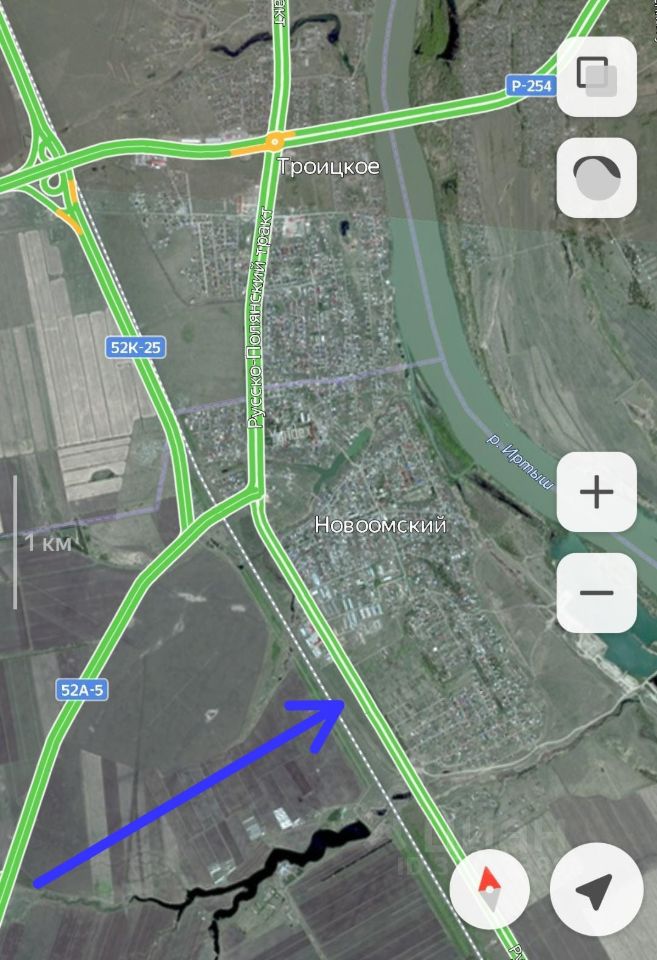The width and height of the screenshot is (657, 960).
Task: Zoom out of the map
Action: pos(597,593)
